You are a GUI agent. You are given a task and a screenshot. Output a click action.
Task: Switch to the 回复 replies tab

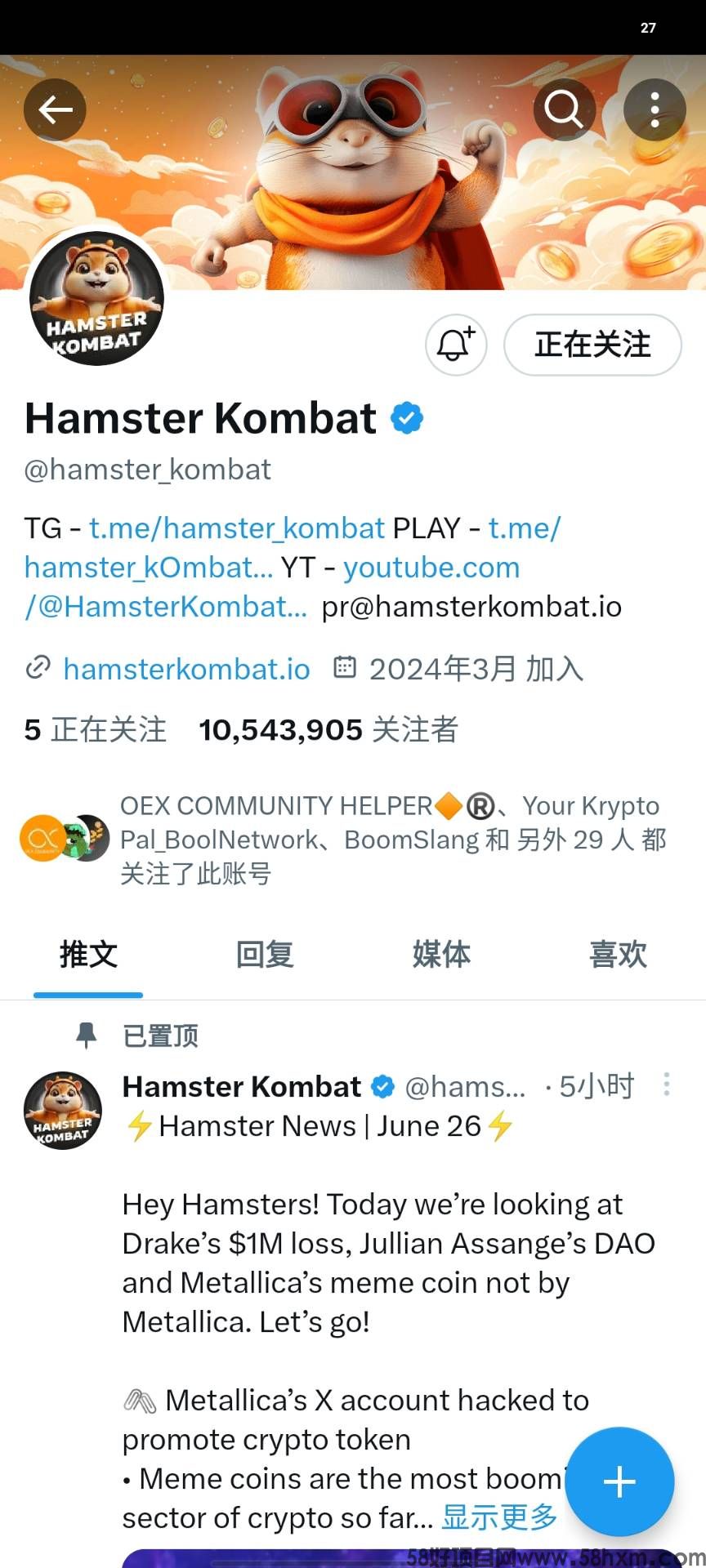tap(265, 954)
